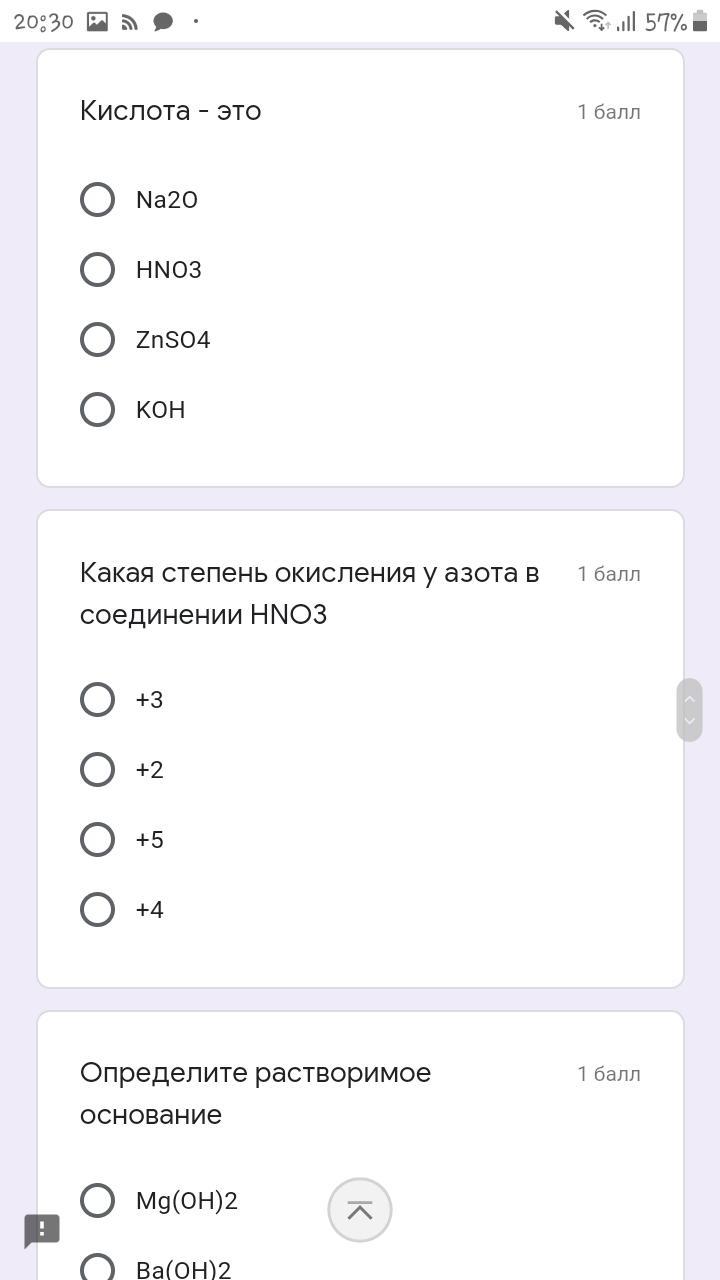
Task: Tap the scroll-to-top arrow button
Action: [360, 1210]
